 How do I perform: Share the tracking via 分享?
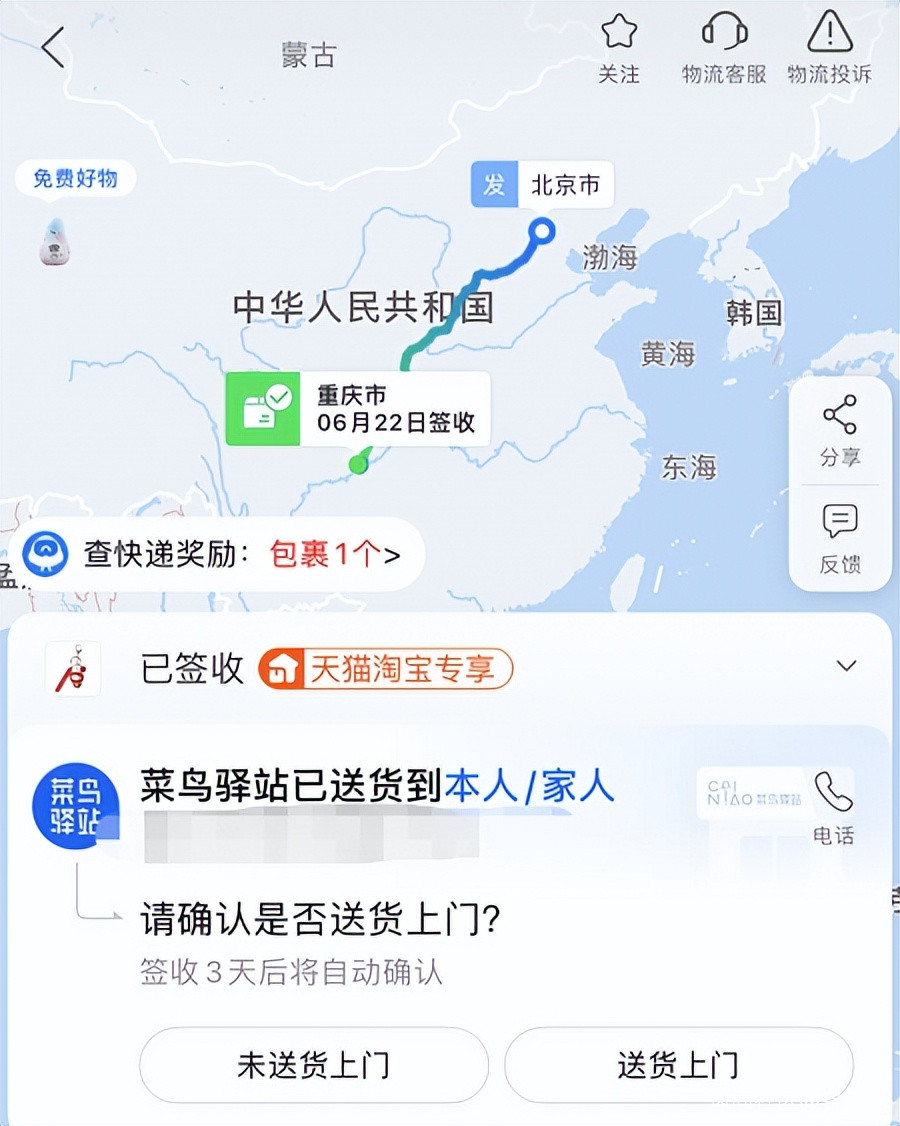click(x=839, y=431)
